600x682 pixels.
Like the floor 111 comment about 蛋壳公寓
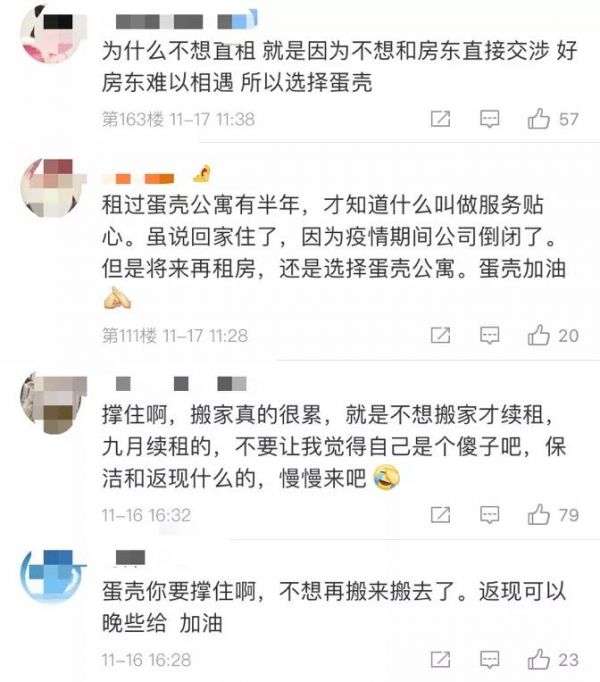click(x=539, y=335)
